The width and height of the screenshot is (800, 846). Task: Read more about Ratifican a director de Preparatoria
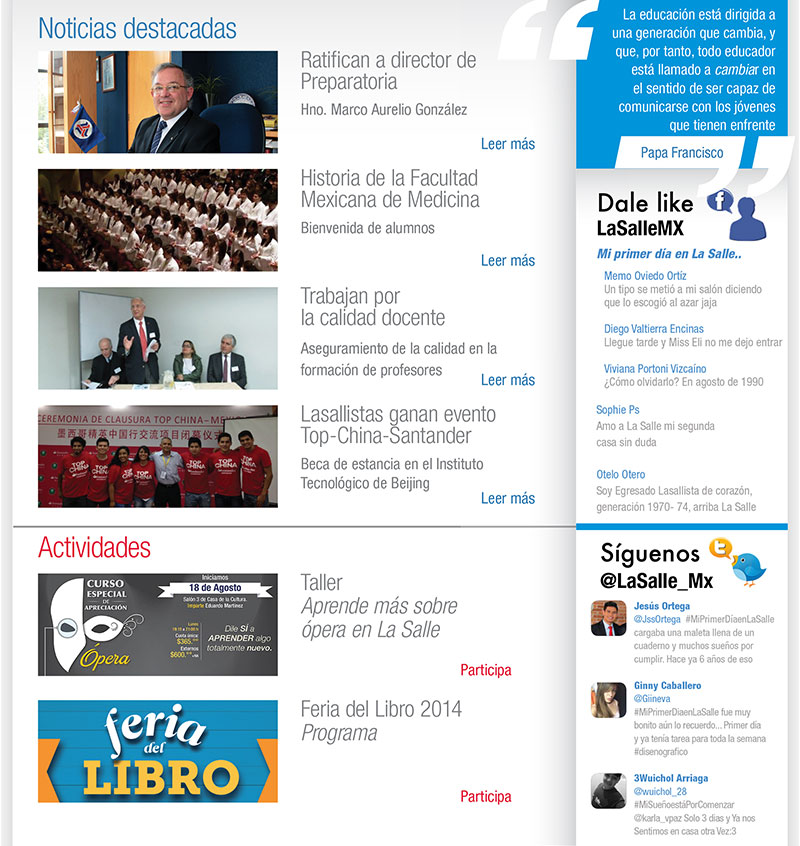click(x=507, y=144)
